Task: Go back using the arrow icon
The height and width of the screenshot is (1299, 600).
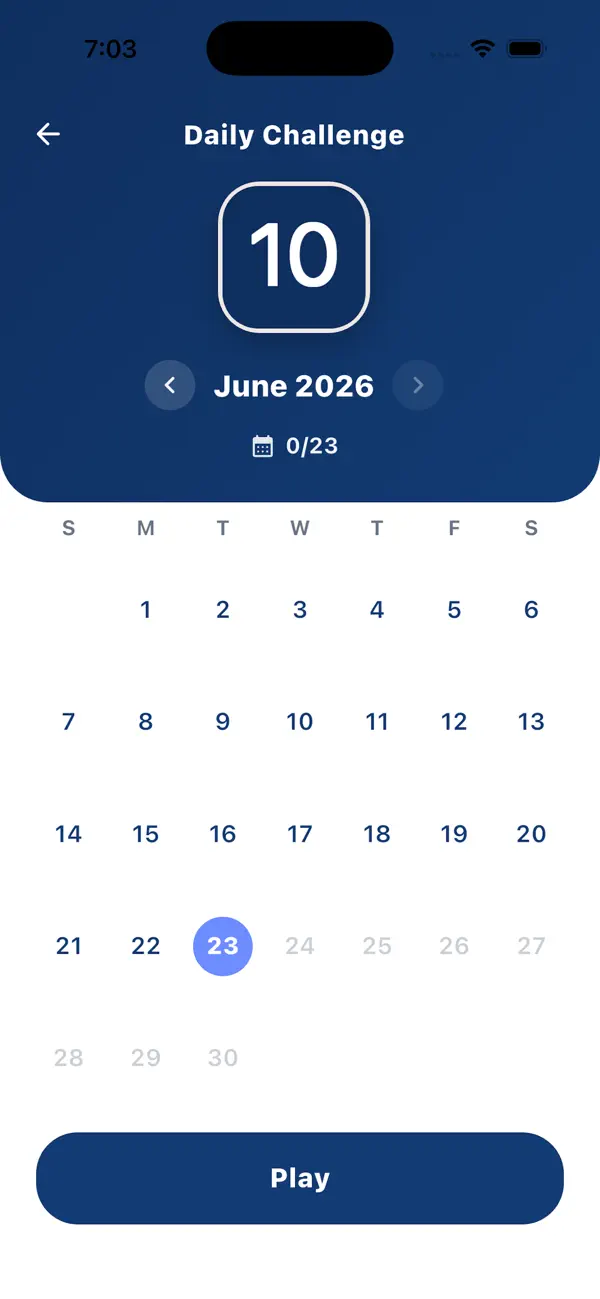Action: click(48, 134)
